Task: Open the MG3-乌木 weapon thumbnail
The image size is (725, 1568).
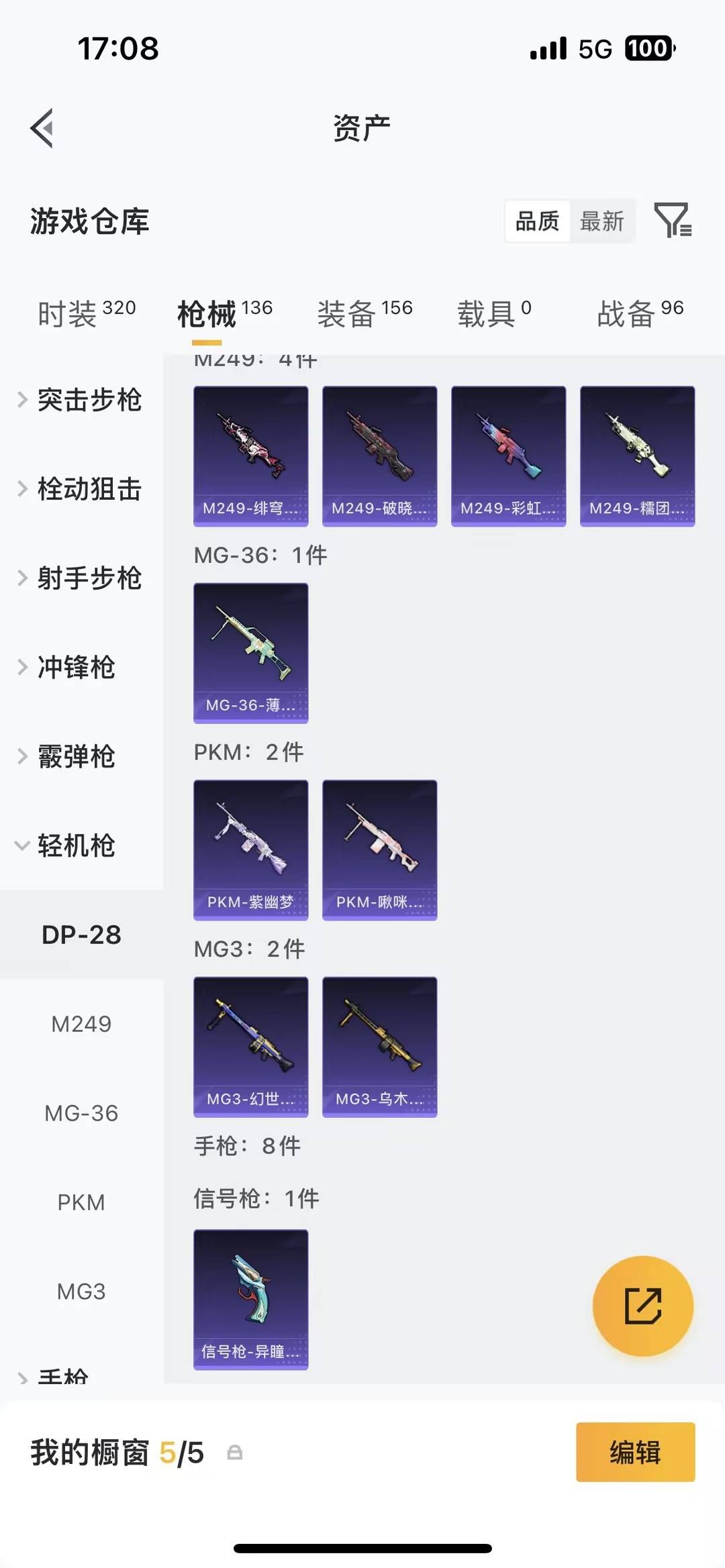Action: click(x=379, y=1045)
